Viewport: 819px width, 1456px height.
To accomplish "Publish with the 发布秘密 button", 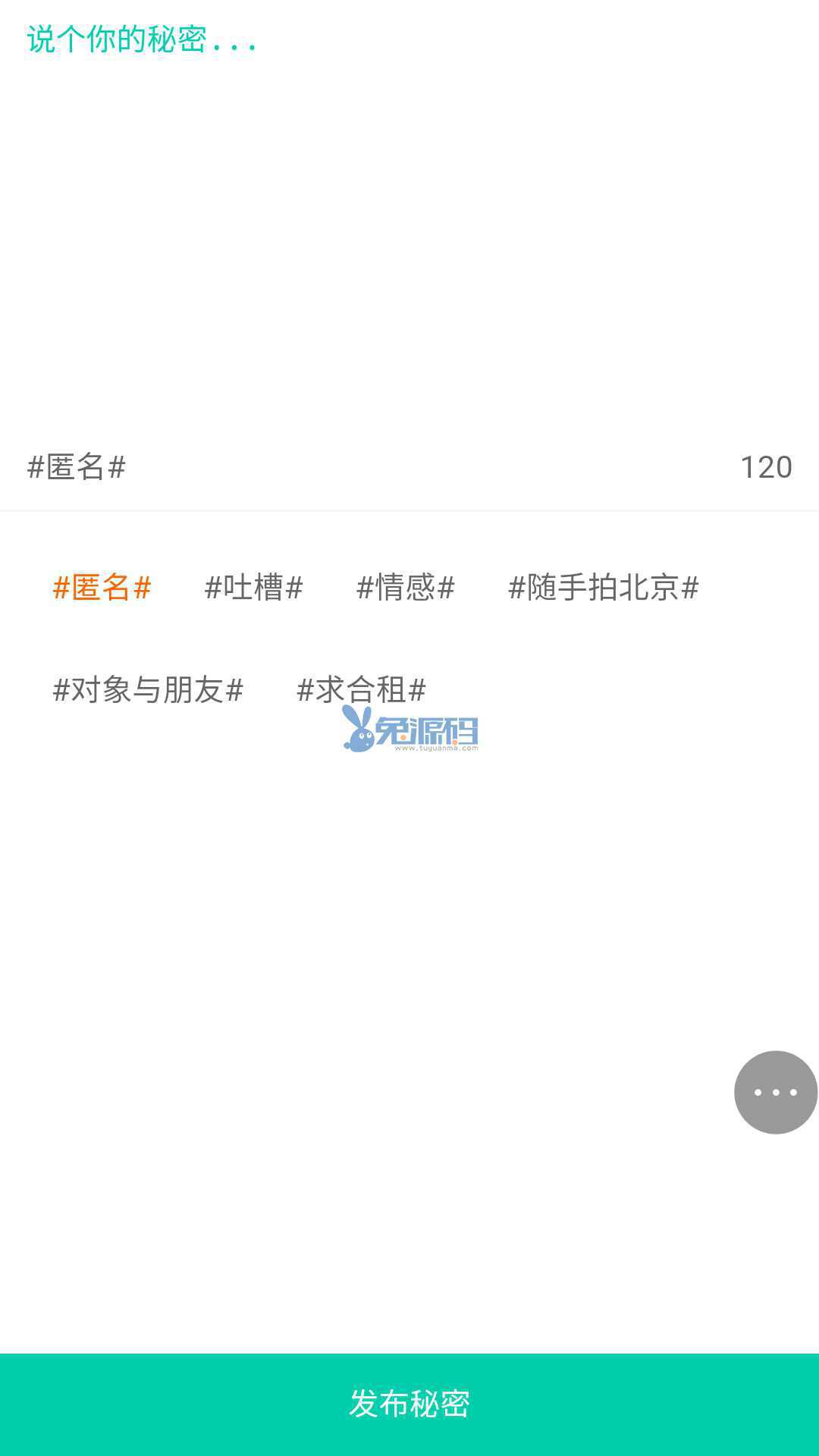I will [409, 1404].
